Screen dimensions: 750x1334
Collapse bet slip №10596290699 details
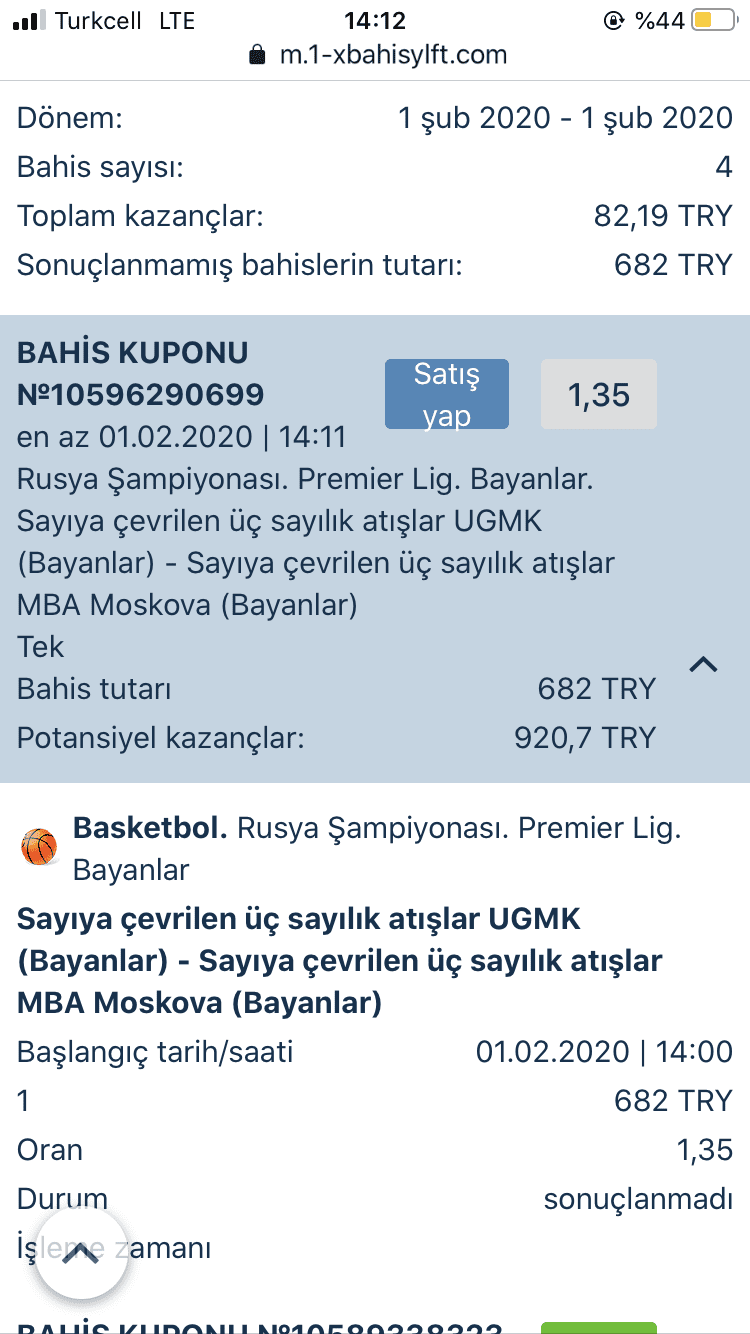tap(704, 664)
